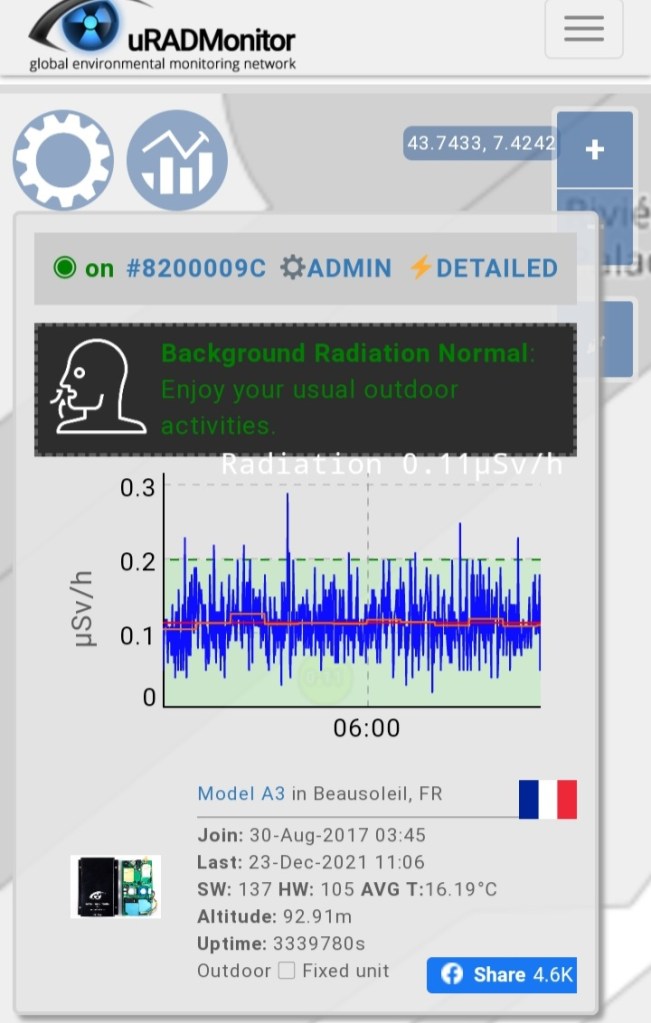The image size is (651, 1023).
Task: Open the Model A3 link
Action: [x=241, y=794]
